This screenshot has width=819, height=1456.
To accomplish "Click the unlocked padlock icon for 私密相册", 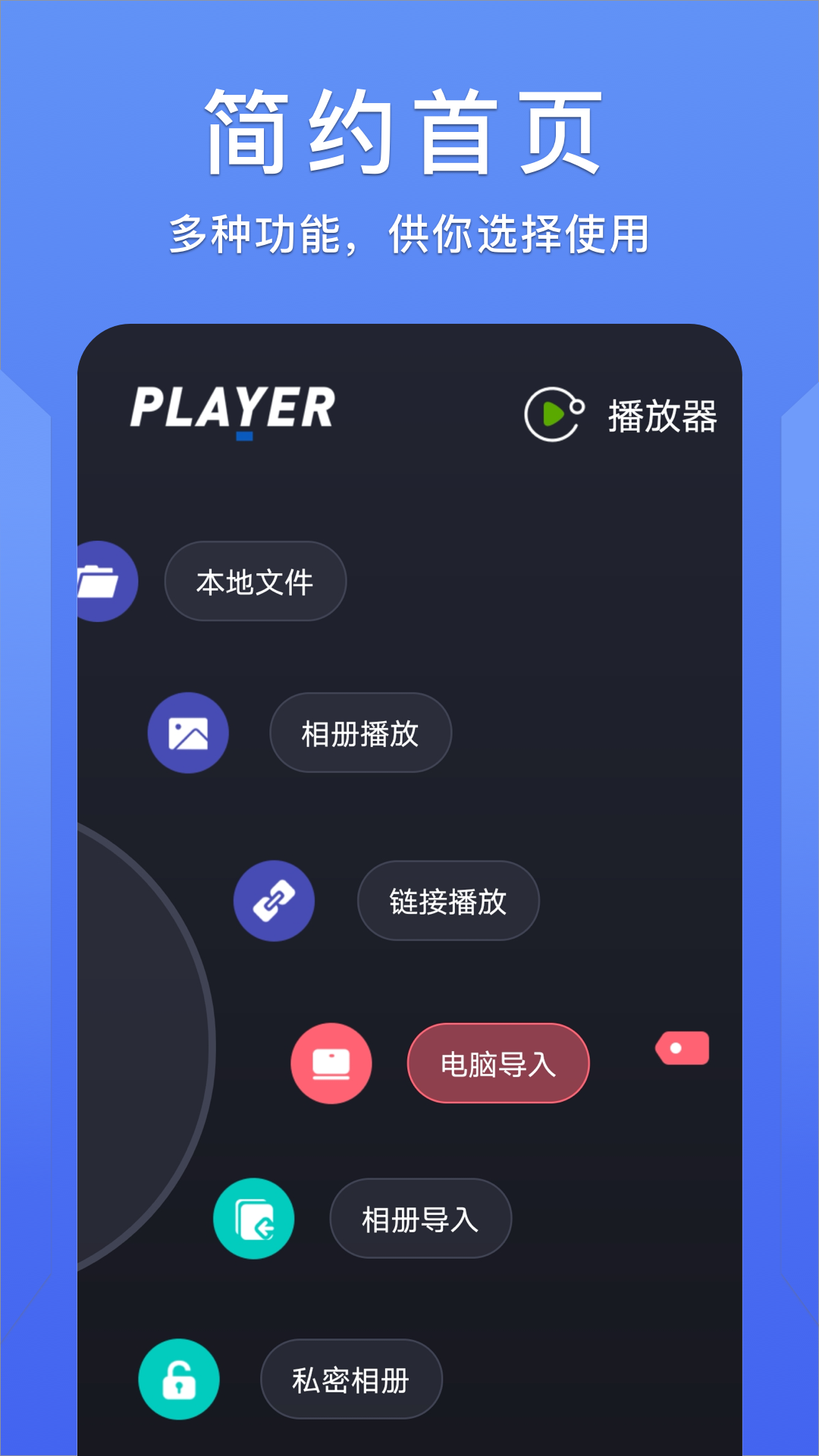I will [178, 1379].
